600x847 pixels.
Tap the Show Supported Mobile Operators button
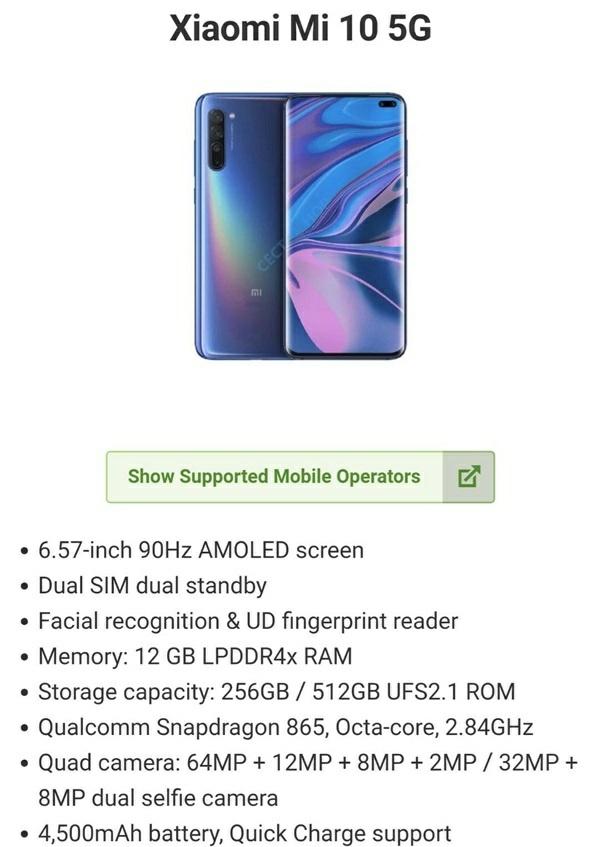[299, 476]
